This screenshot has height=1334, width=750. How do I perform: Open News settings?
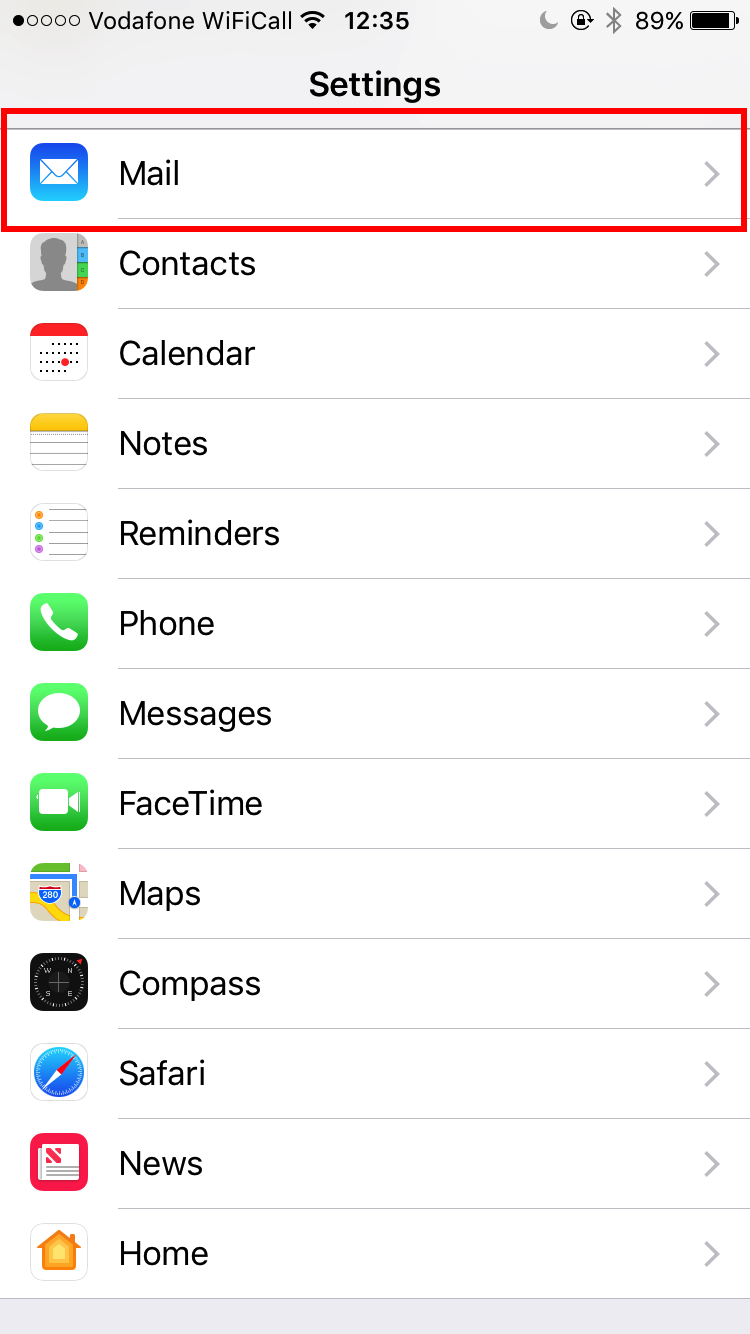pyautogui.click(x=375, y=1163)
